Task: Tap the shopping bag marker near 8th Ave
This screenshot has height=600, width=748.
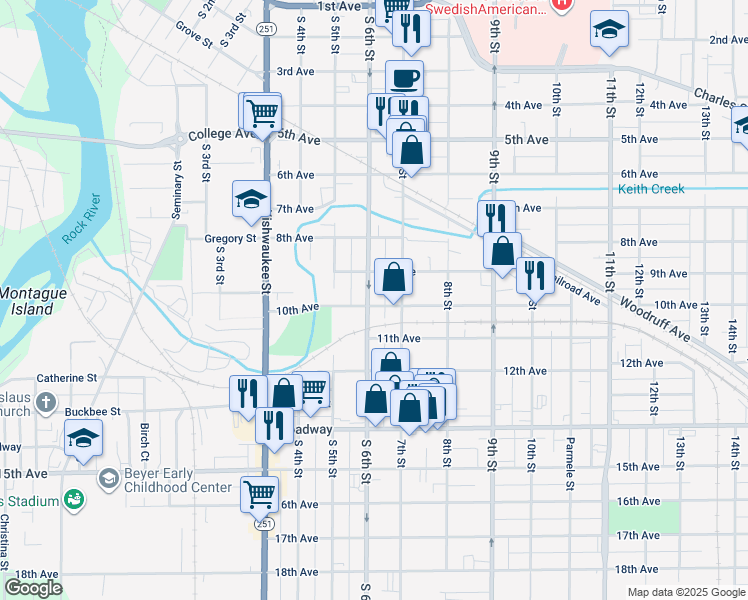Action: click(x=502, y=255)
